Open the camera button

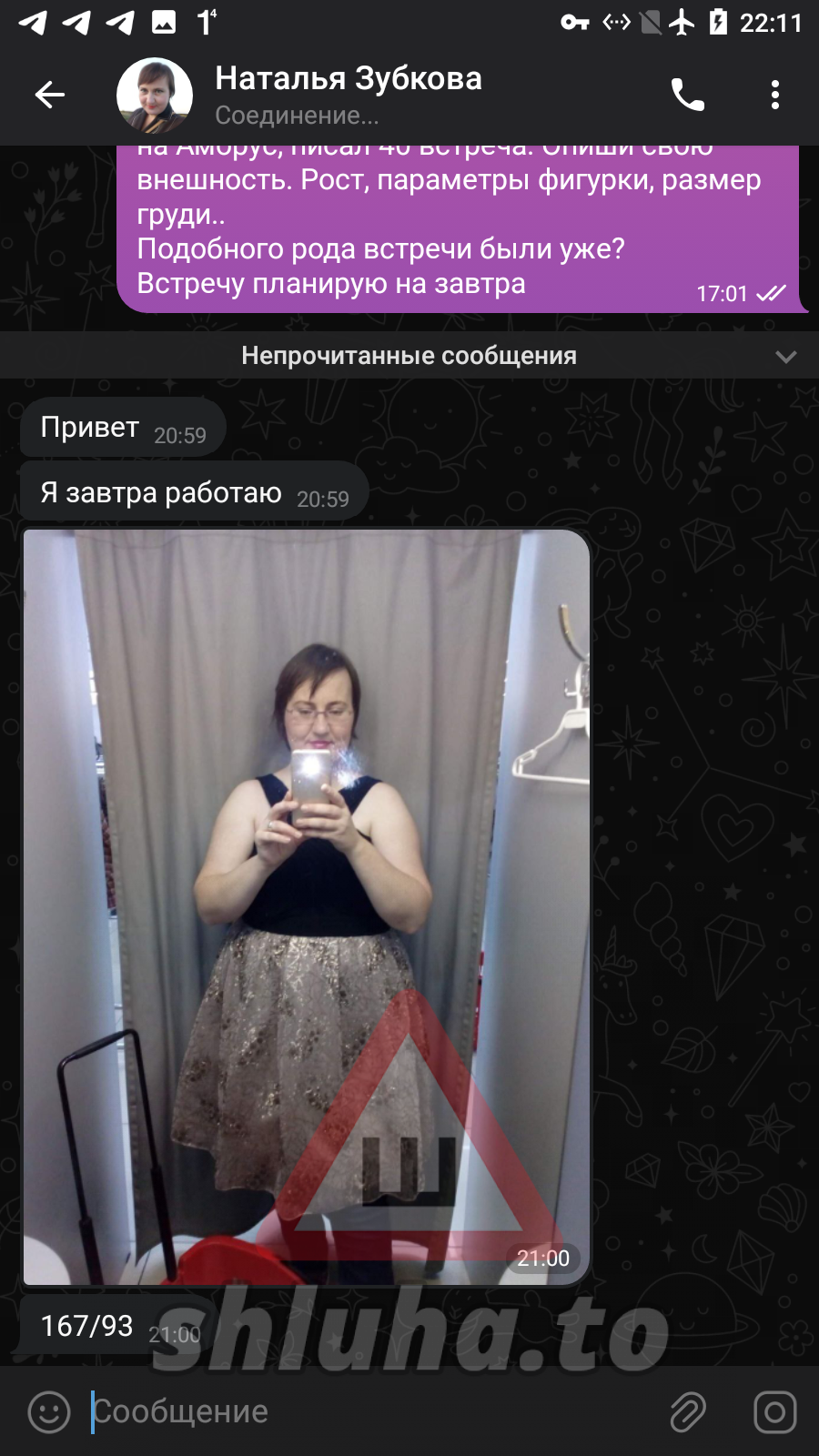coord(774,1412)
